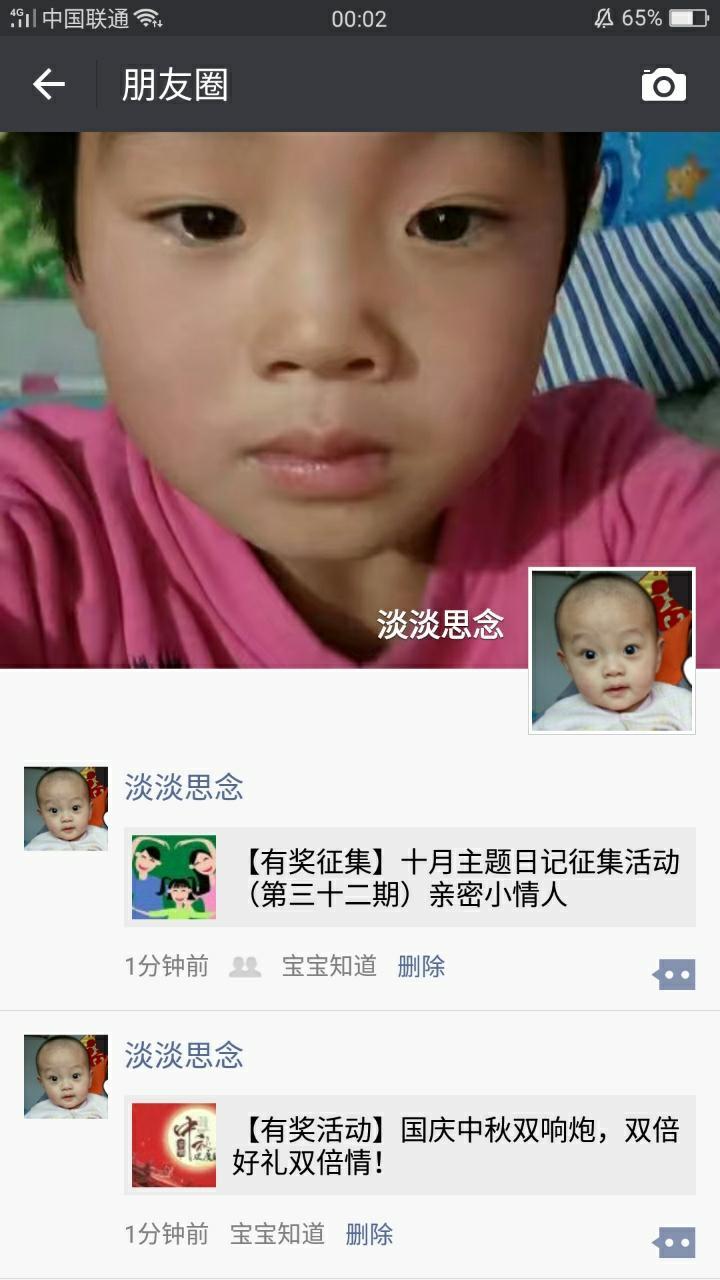Open the profile avatar on the cover
Viewport: 720px width, 1280px height.
tap(611, 651)
